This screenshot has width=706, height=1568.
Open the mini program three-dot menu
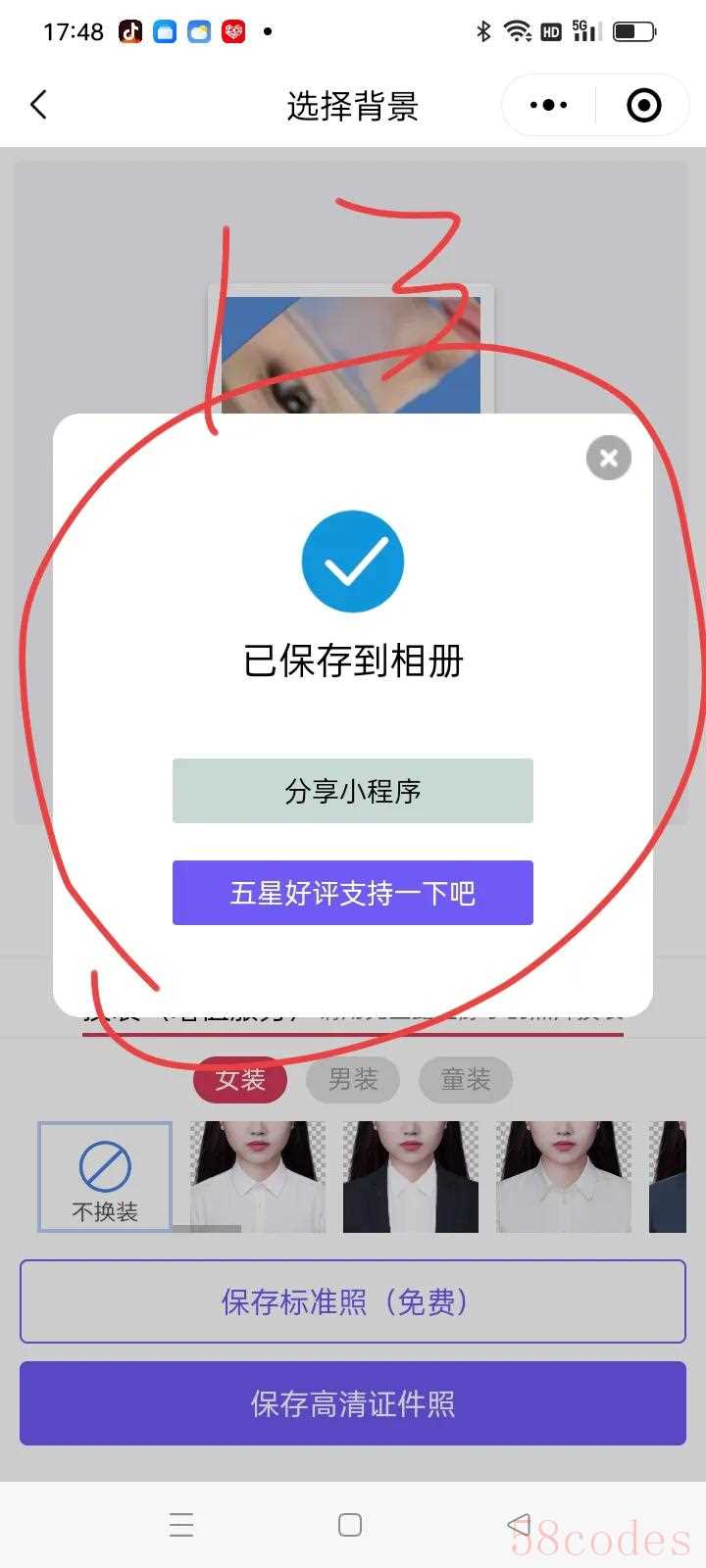pos(548,105)
